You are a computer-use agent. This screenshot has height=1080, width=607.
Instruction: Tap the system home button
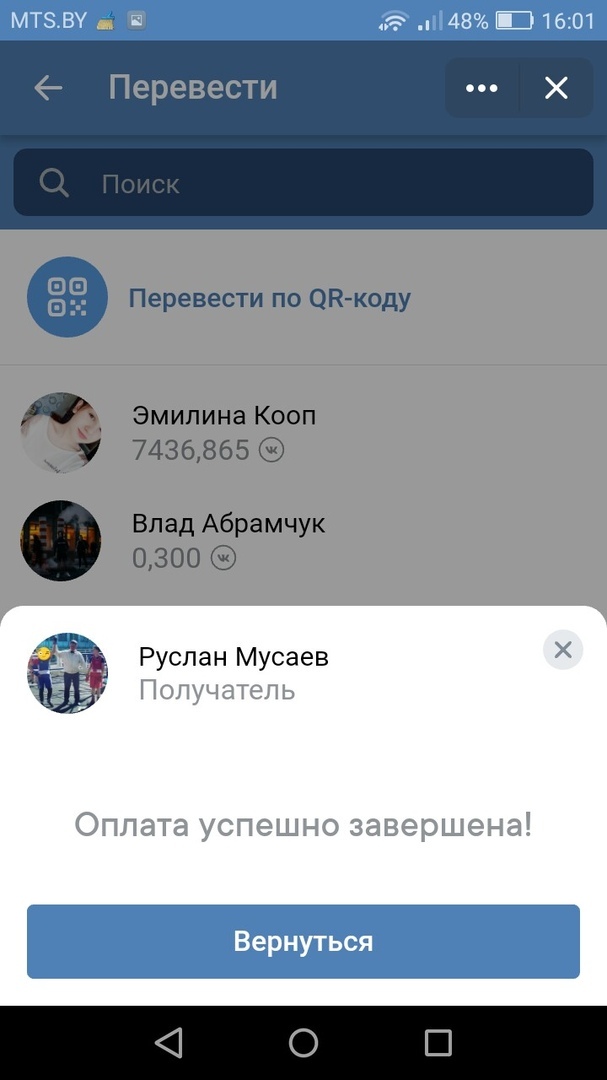click(303, 1043)
